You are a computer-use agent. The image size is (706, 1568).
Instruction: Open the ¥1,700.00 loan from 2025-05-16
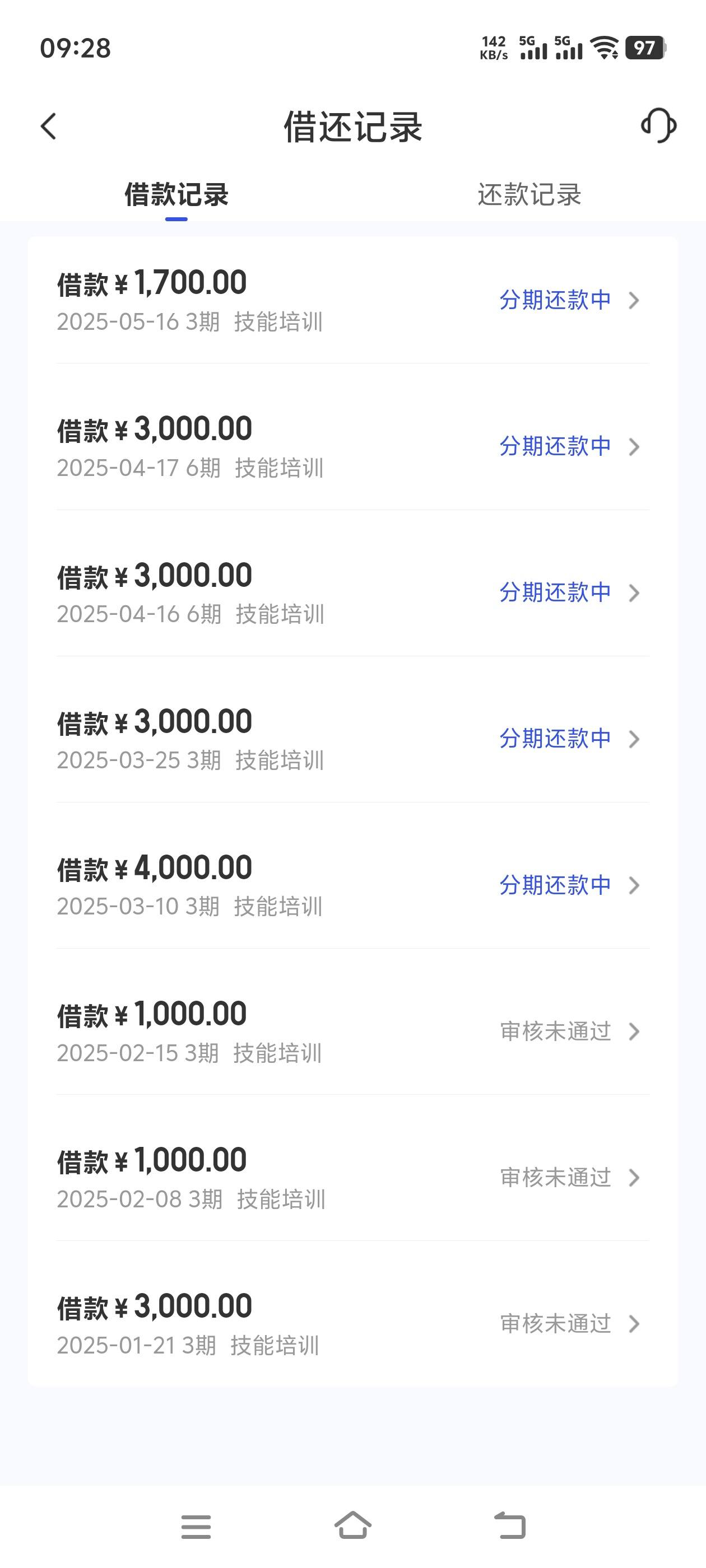point(352,300)
